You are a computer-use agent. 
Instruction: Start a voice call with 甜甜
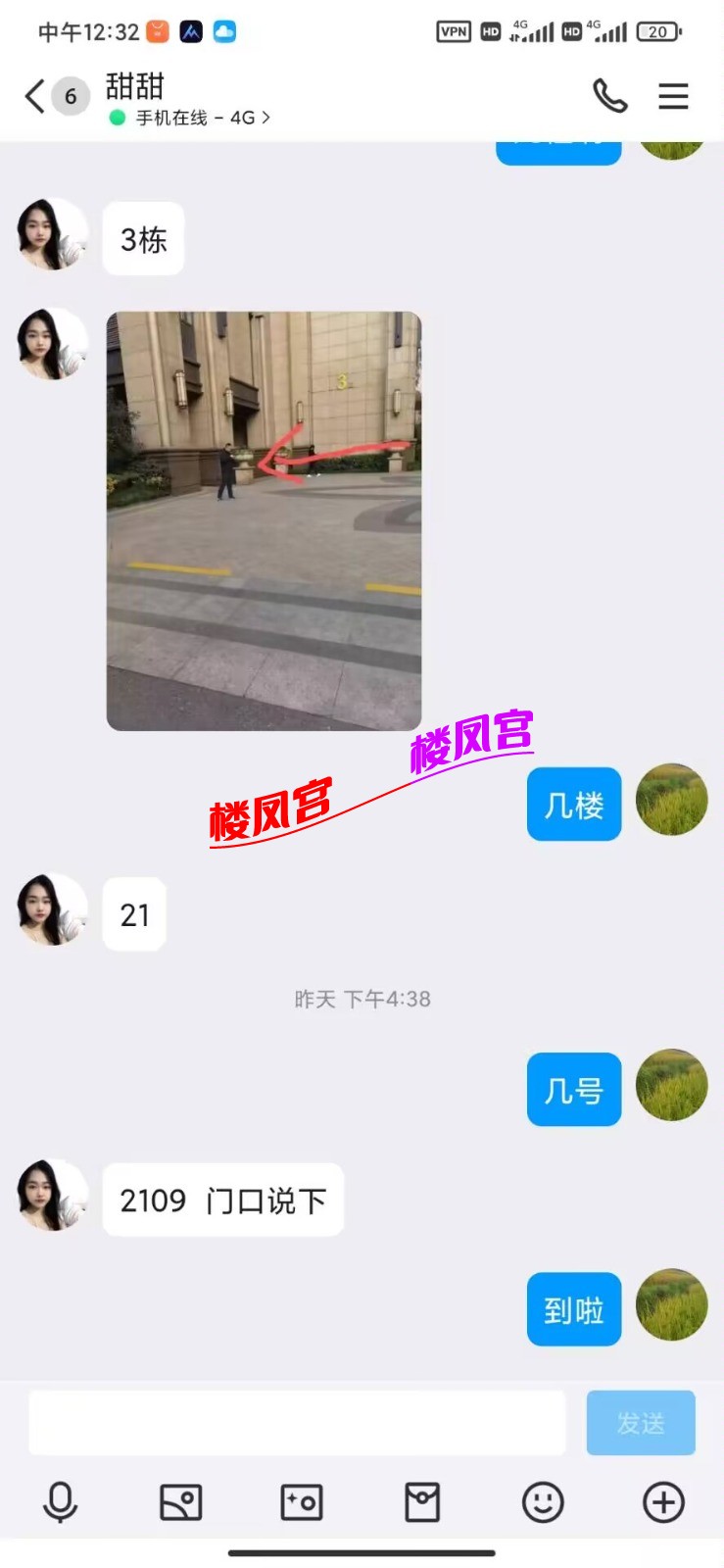609,96
